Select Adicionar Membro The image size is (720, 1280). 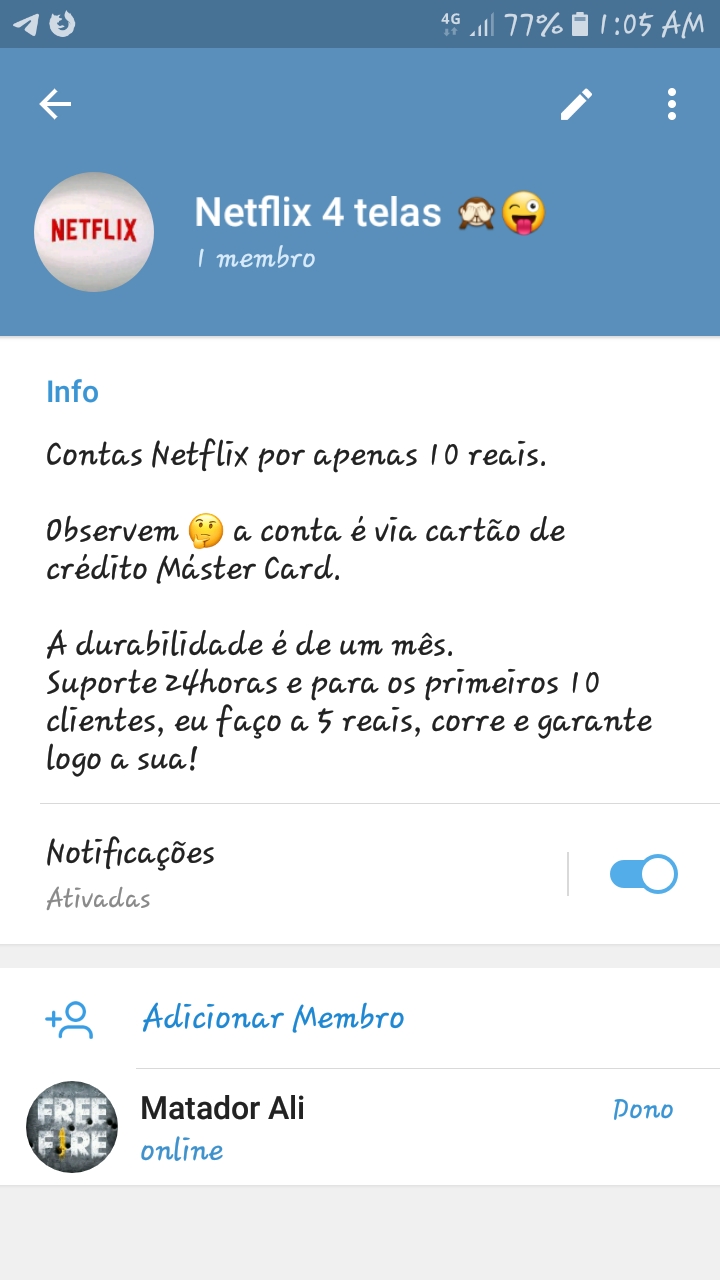coord(360,1018)
